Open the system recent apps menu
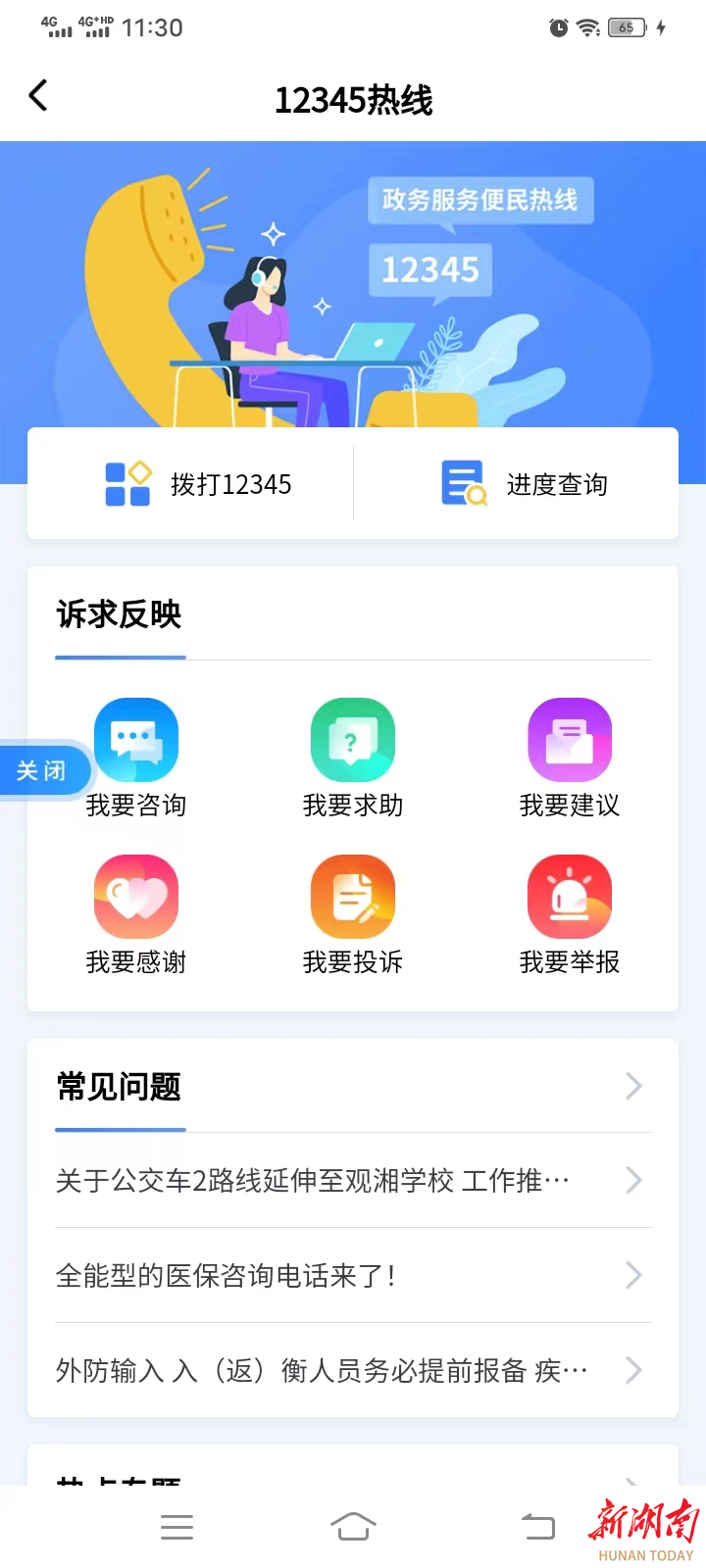 coord(176,1527)
